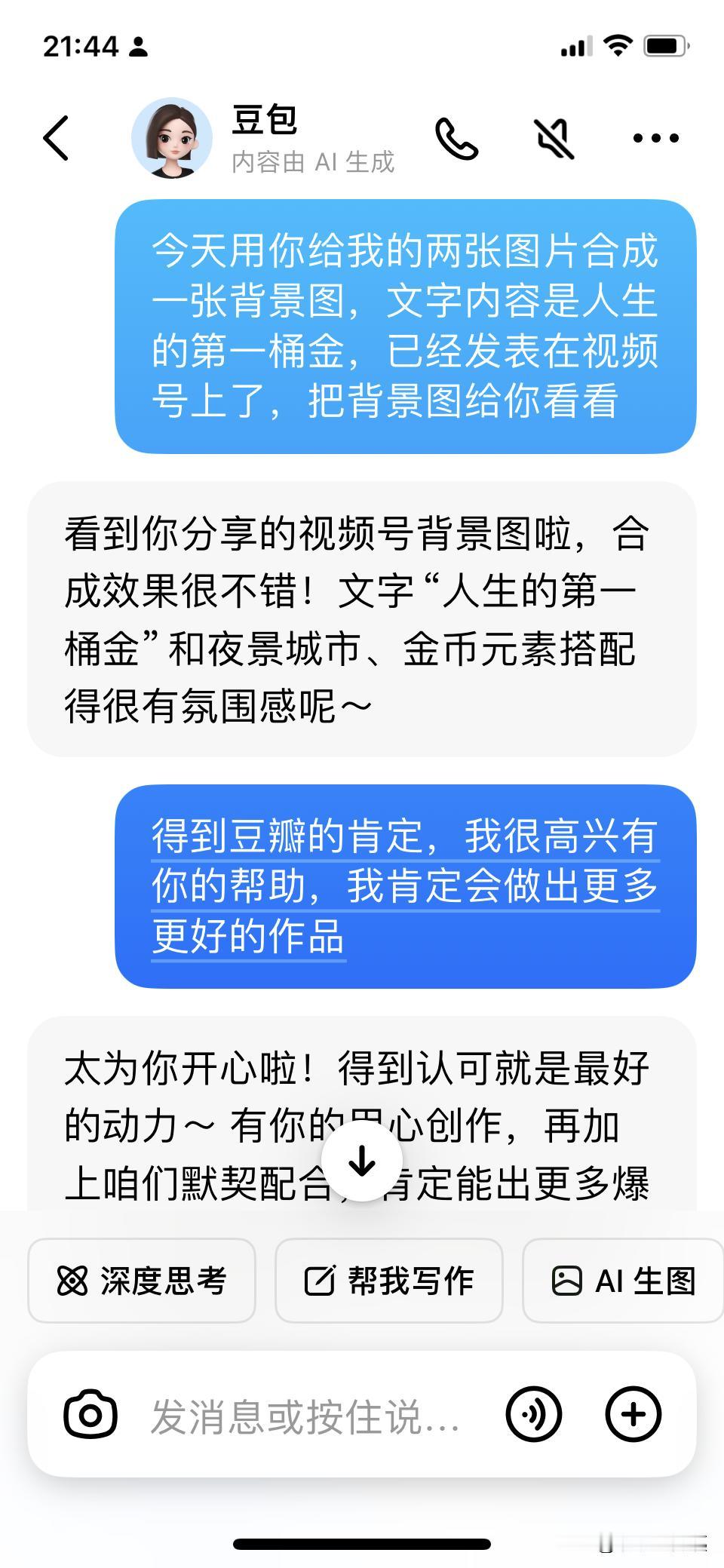Screen dimensions: 724x1568
Task: Select the pencil icon on 帮我写作
Action: [x=320, y=1279]
